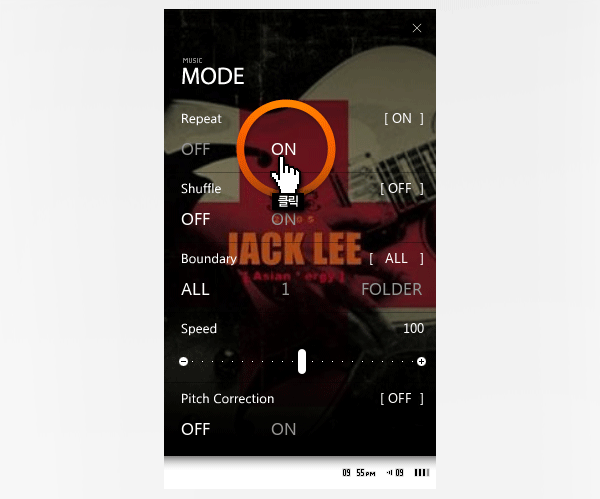
Task: Turn Shuffle ON
Action: point(284,219)
